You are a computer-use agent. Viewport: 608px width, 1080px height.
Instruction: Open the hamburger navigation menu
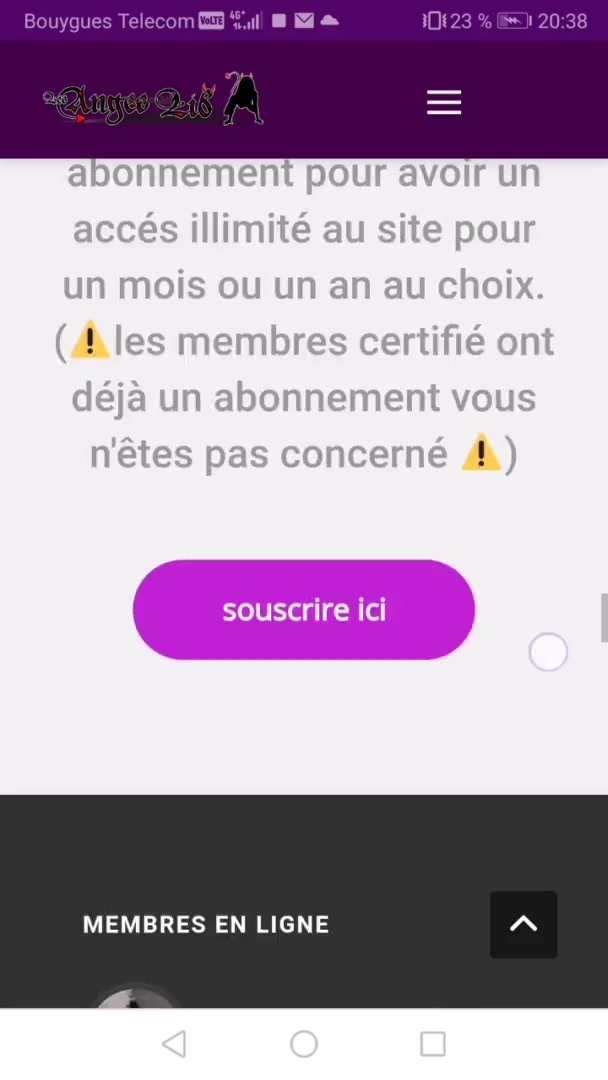444,103
